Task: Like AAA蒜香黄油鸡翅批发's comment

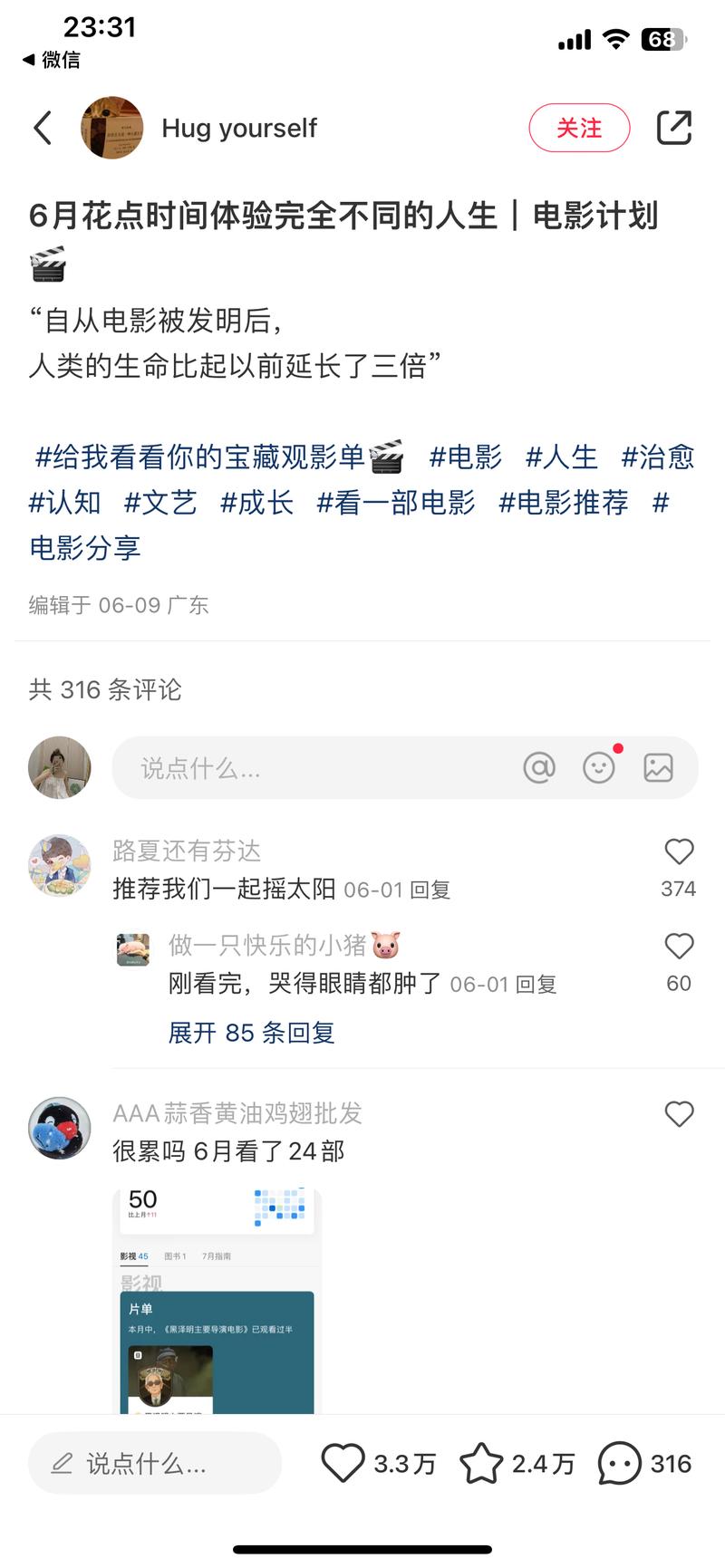Action: (x=679, y=1114)
